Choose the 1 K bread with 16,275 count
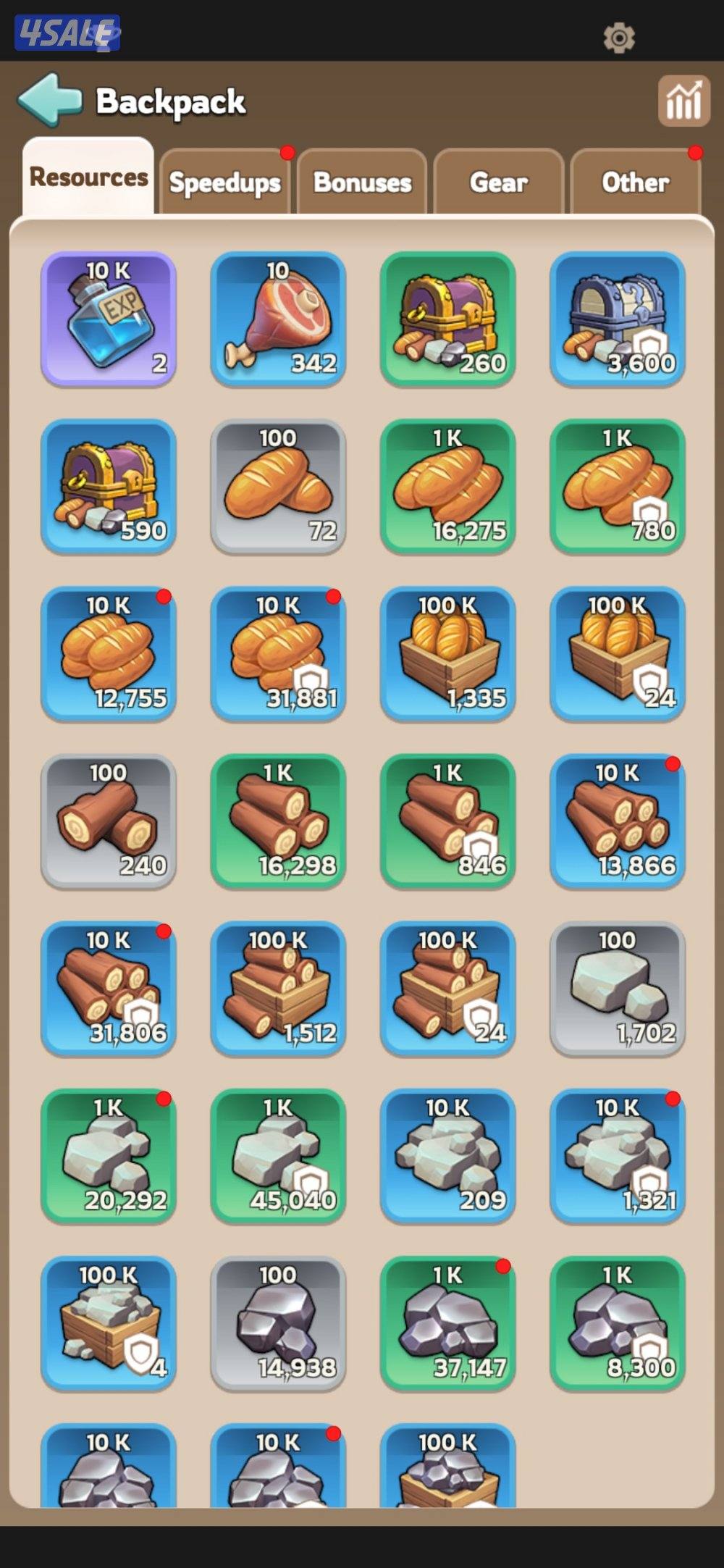The width and height of the screenshot is (724, 1568). [x=447, y=486]
